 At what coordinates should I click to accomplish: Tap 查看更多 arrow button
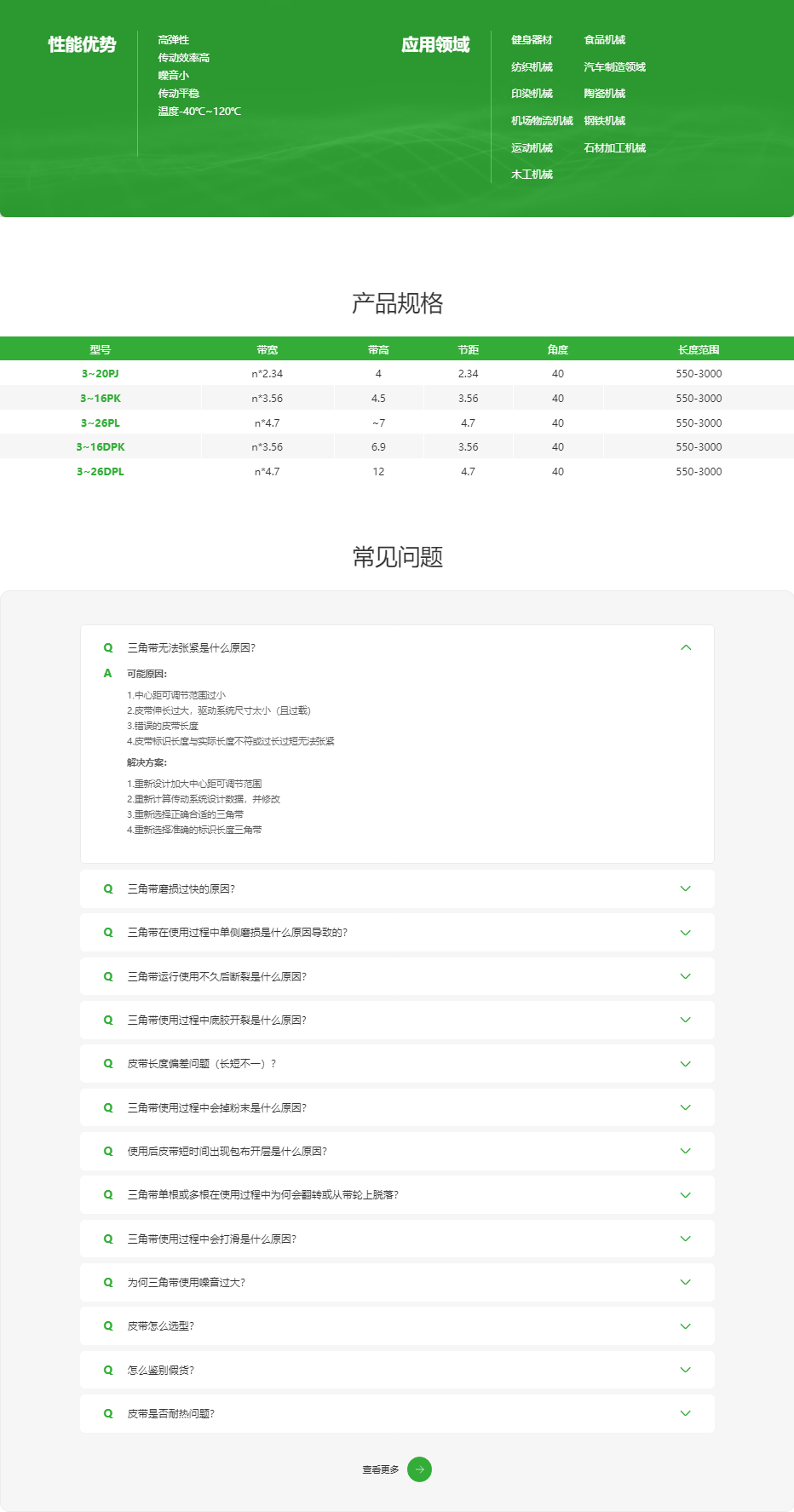click(x=419, y=1469)
